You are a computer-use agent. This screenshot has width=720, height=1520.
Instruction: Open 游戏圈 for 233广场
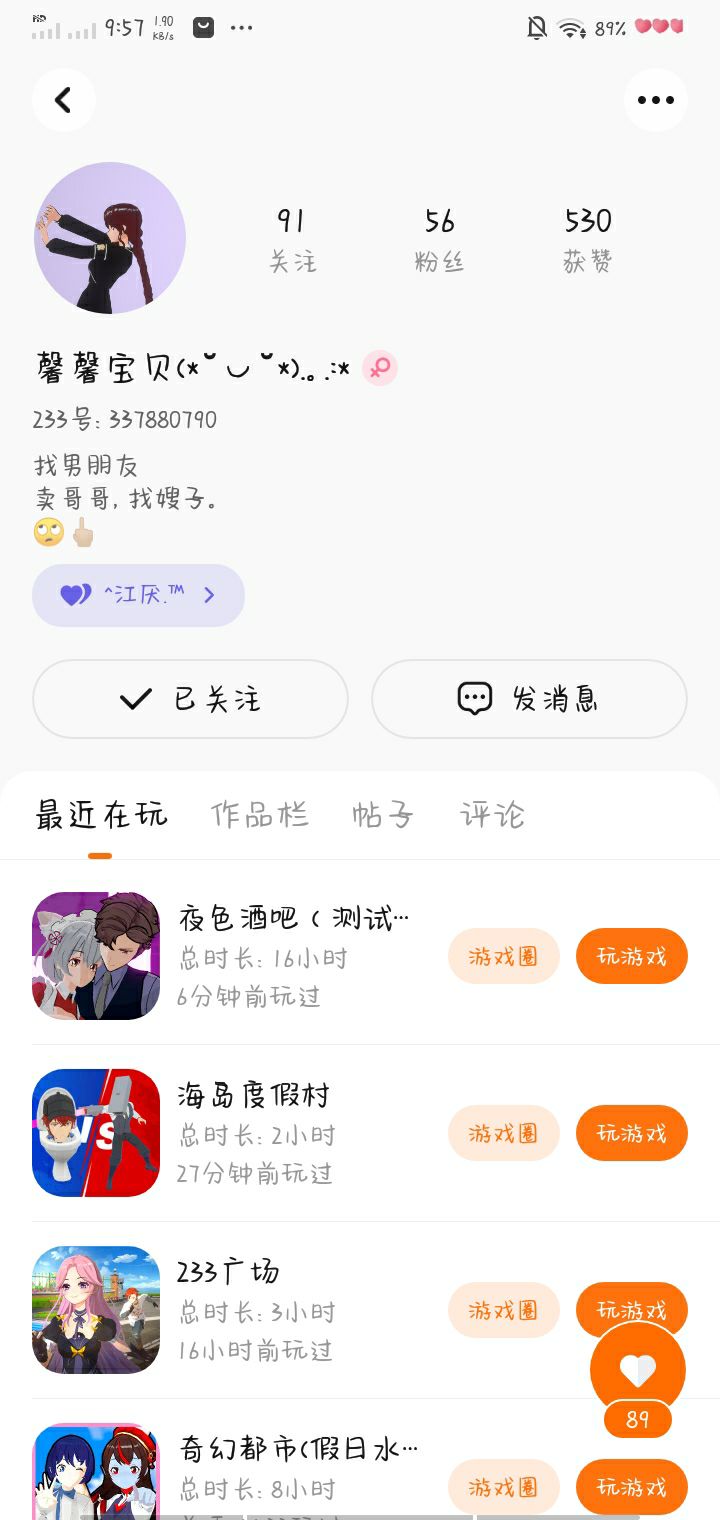(x=503, y=1310)
